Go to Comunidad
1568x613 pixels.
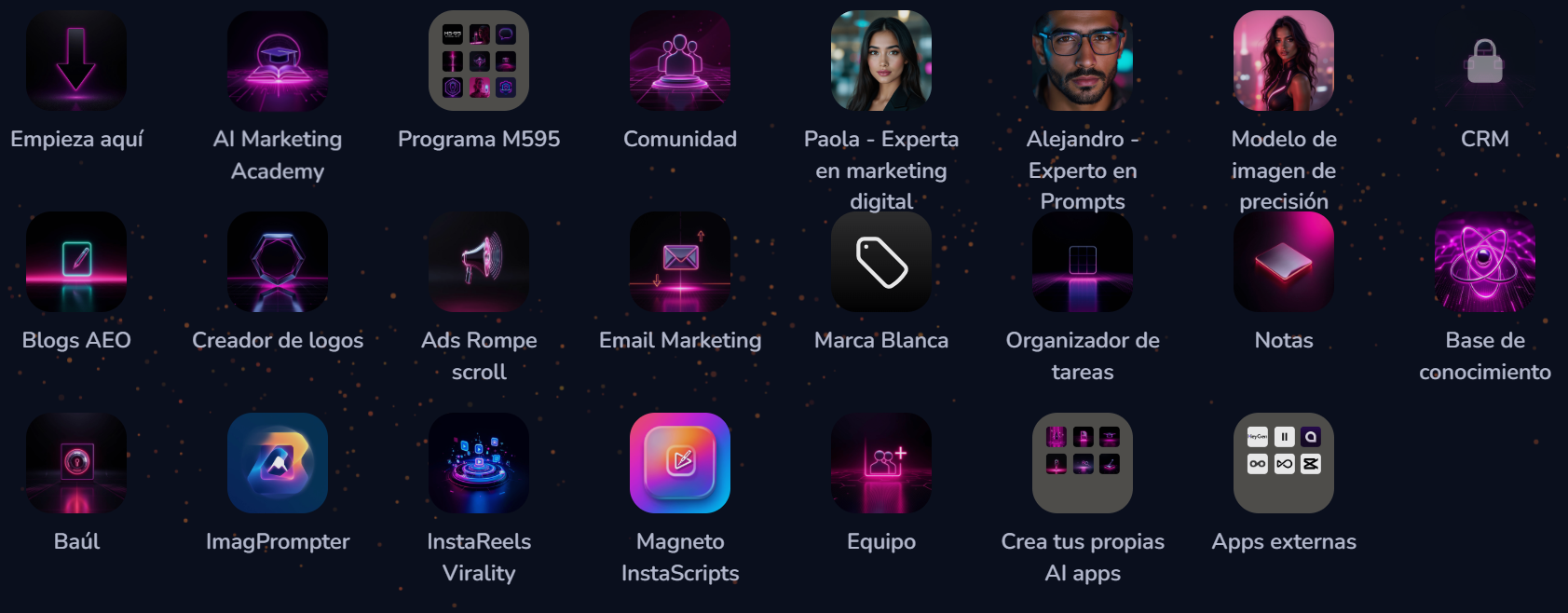point(680,61)
